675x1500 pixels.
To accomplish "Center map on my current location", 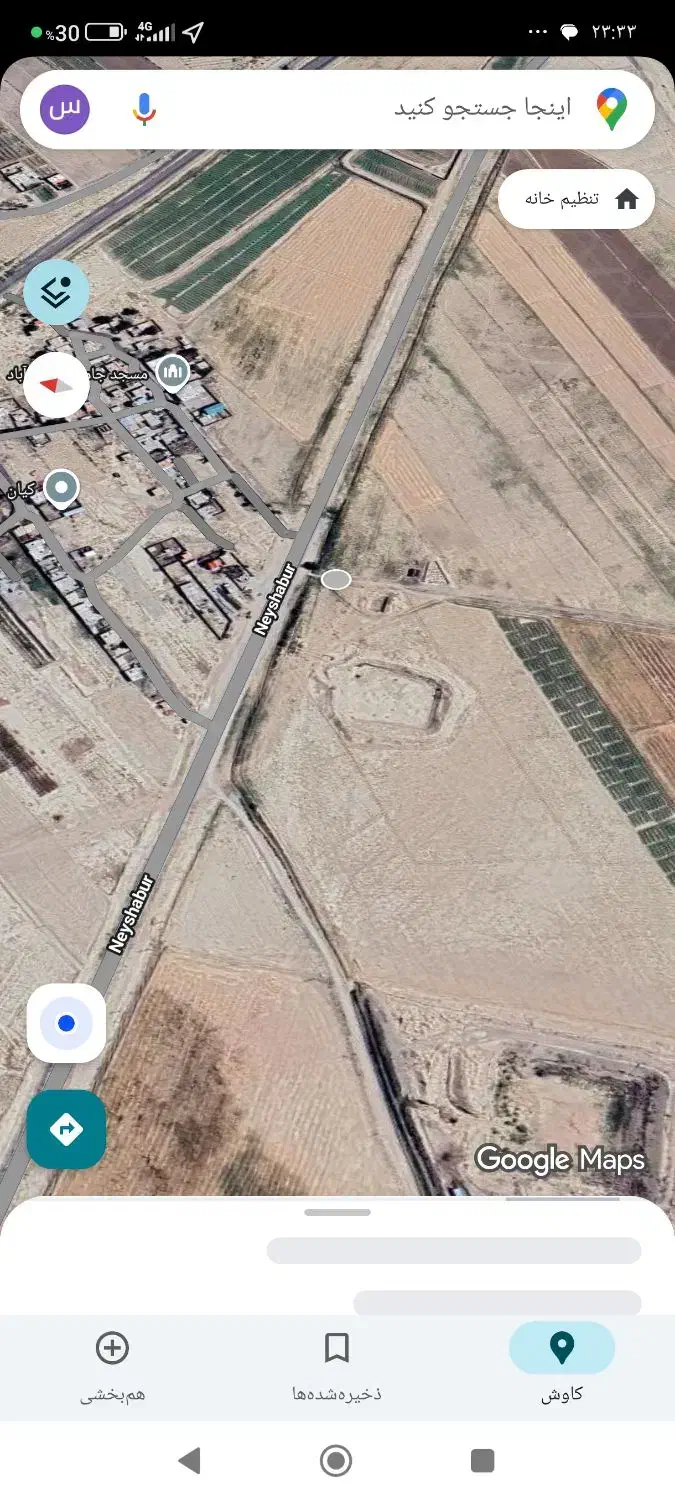I will coord(67,1023).
